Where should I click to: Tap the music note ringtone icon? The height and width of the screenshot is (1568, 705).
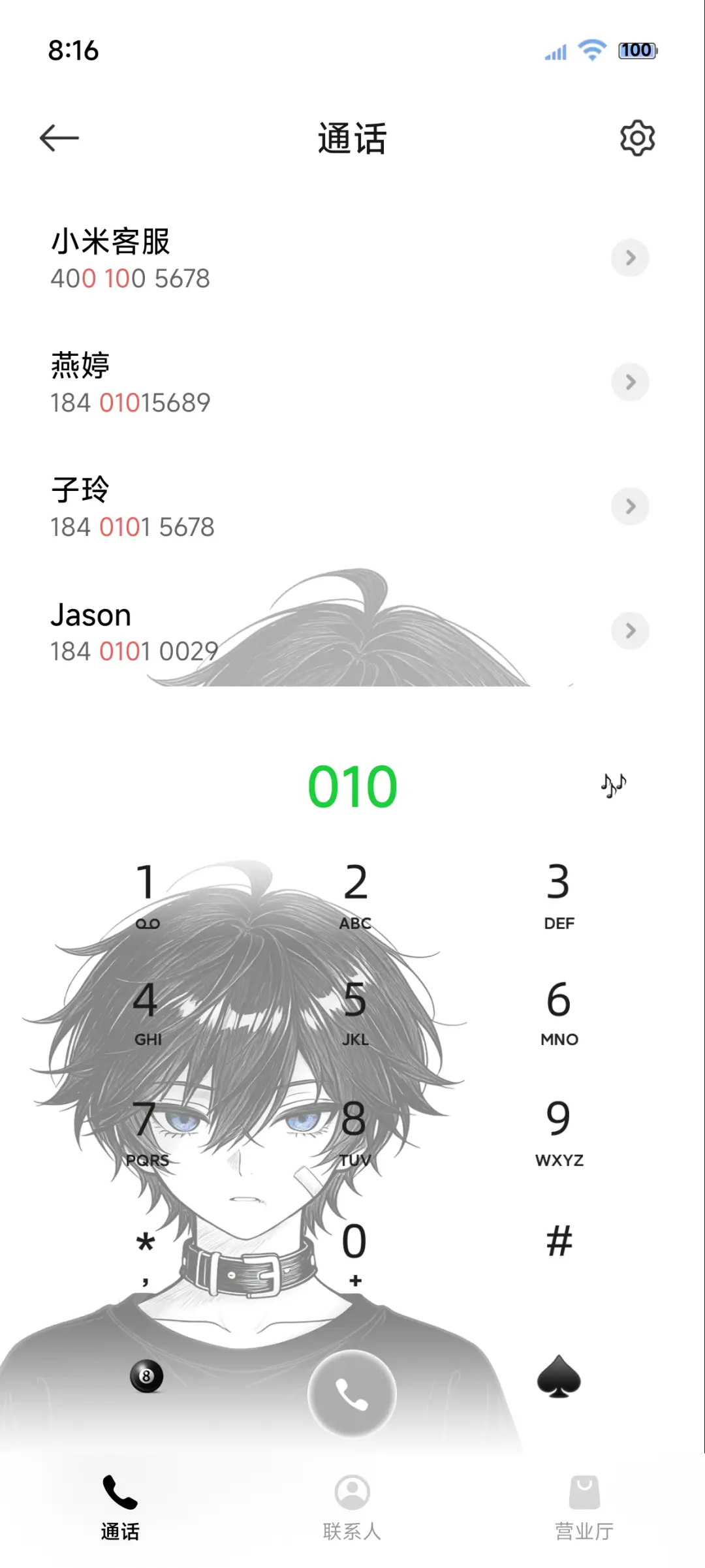coord(612,785)
